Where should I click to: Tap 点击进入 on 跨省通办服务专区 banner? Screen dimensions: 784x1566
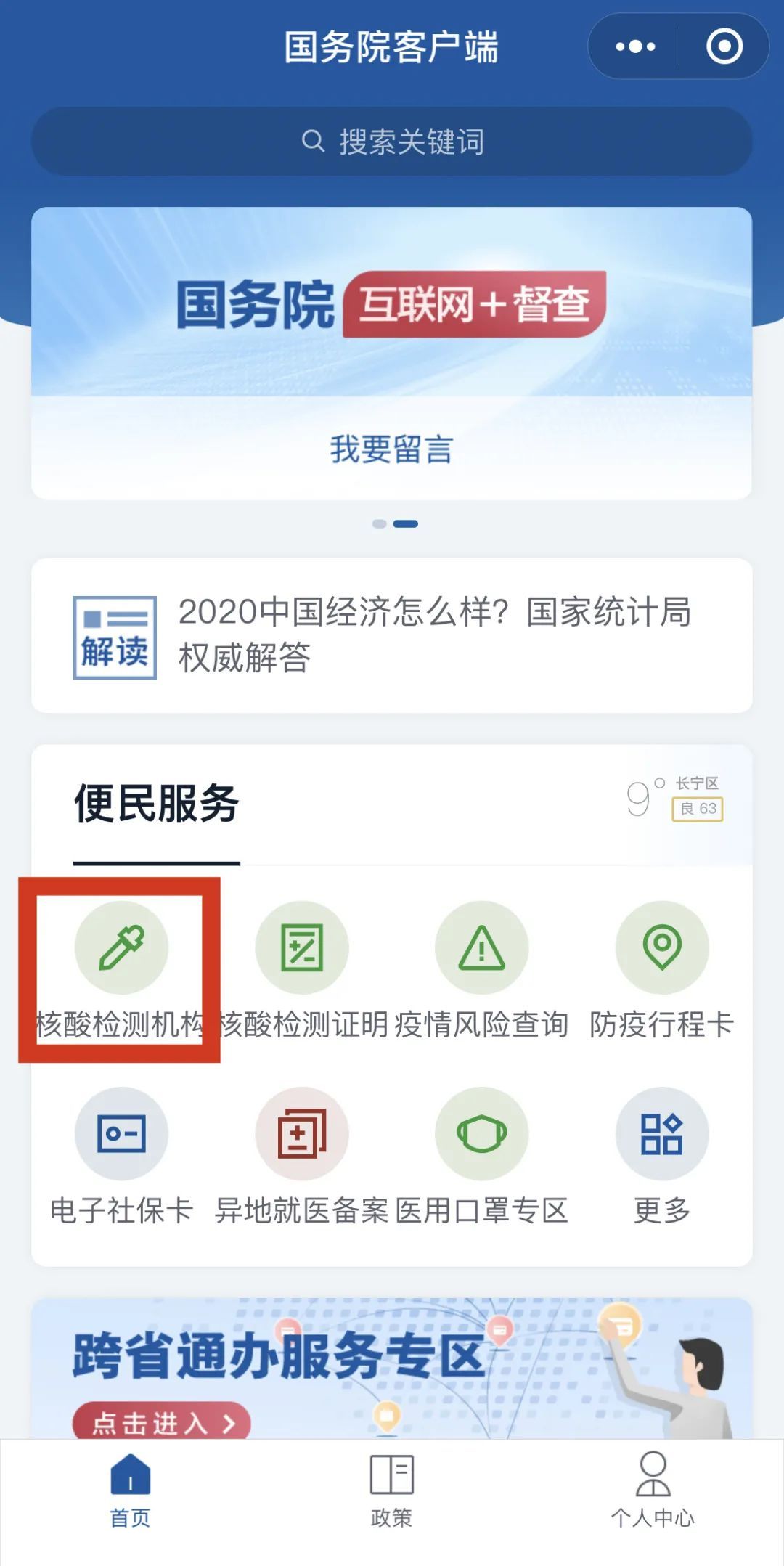tap(161, 1422)
